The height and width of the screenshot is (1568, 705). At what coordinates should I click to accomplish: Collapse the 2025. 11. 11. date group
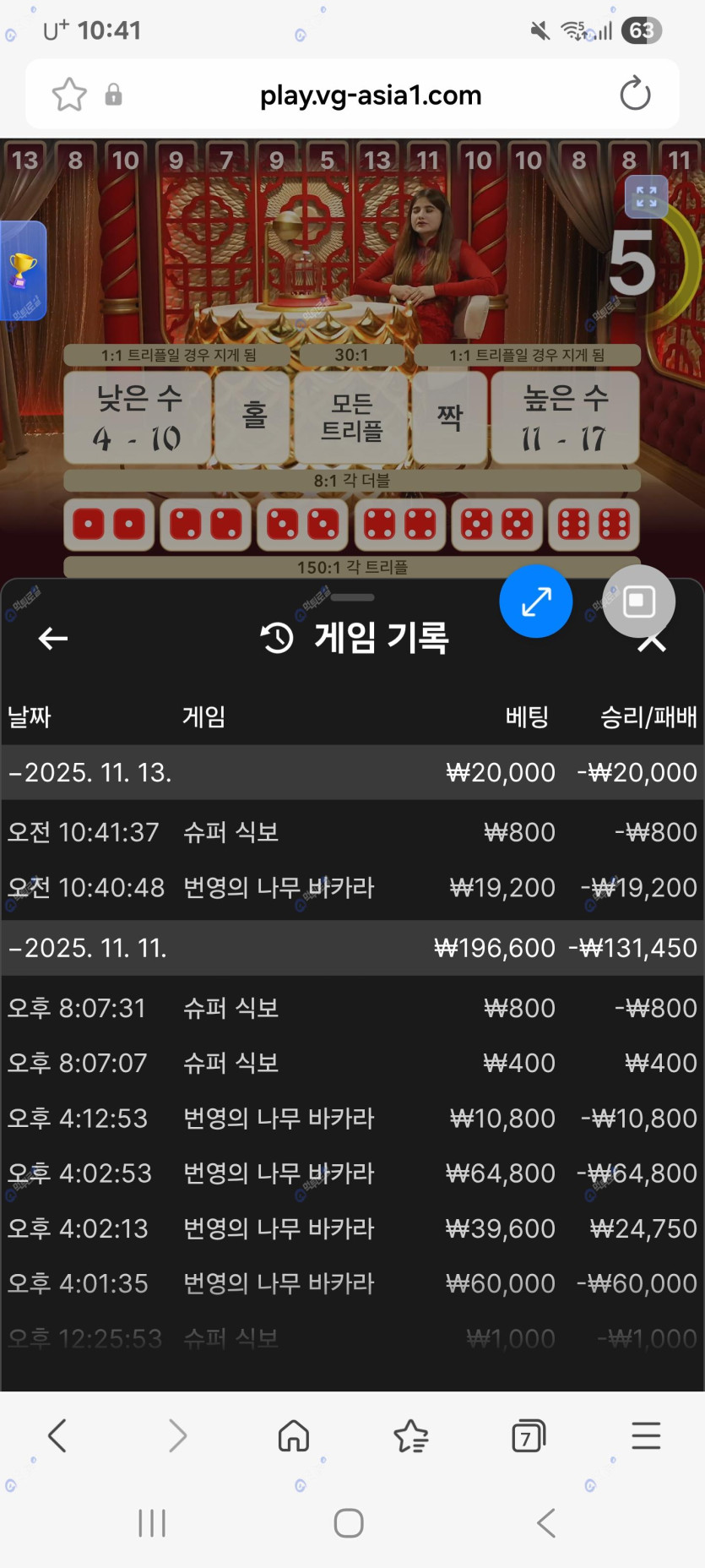88,948
